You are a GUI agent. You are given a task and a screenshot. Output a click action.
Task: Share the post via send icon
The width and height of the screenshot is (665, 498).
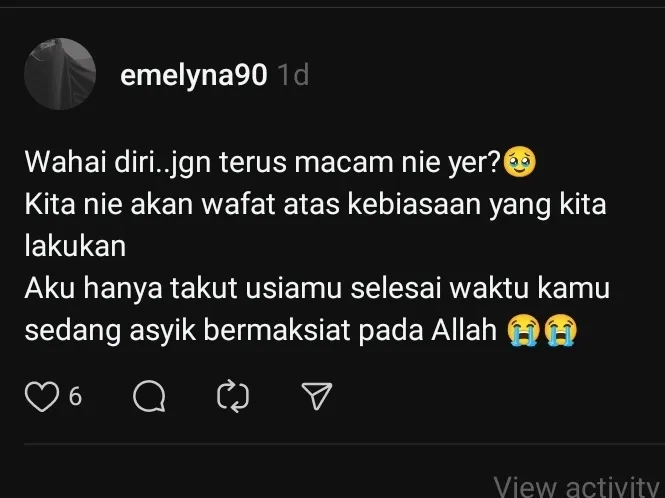click(x=316, y=398)
